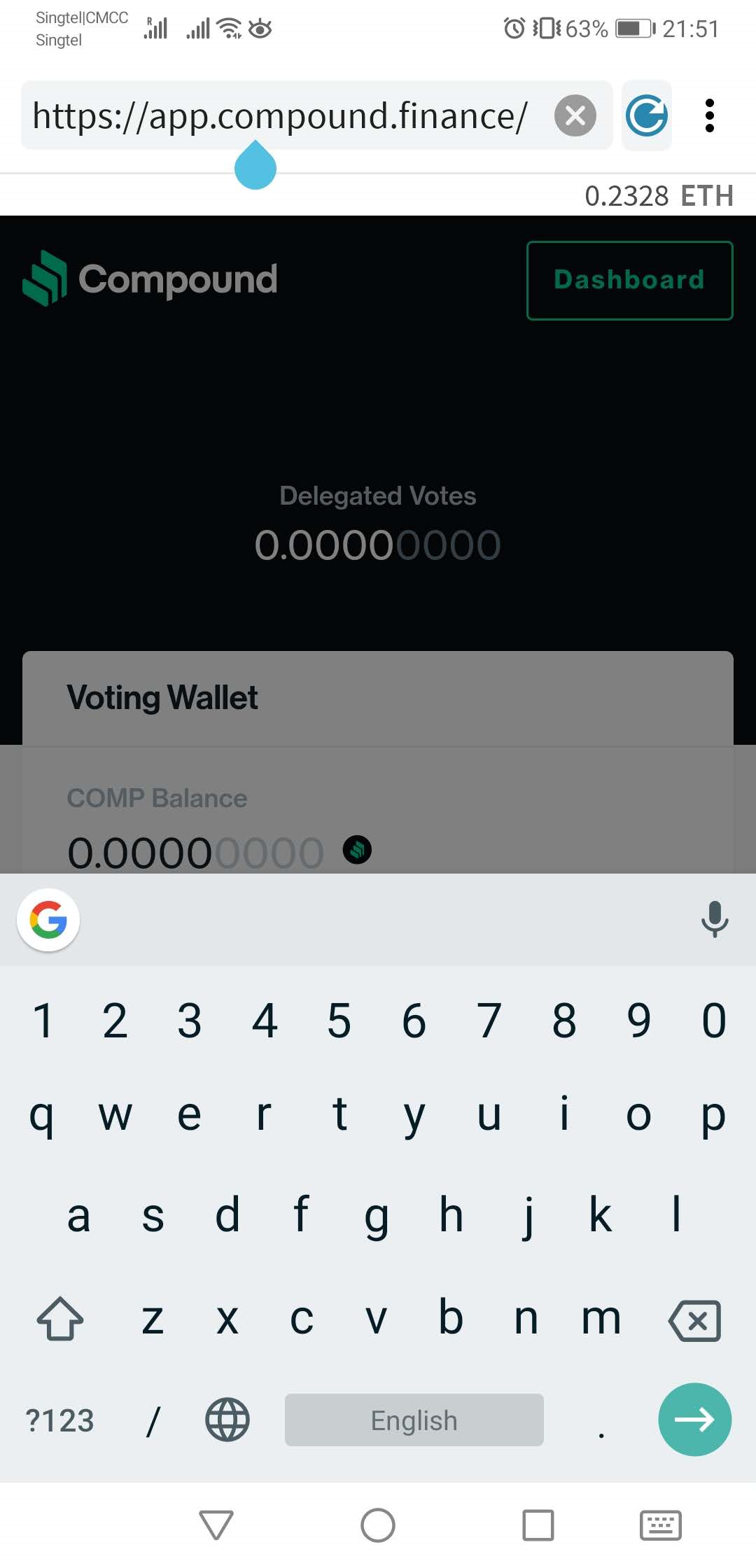Clear the URL with the X icon
The height and width of the screenshot is (1568, 756).
click(x=575, y=115)
